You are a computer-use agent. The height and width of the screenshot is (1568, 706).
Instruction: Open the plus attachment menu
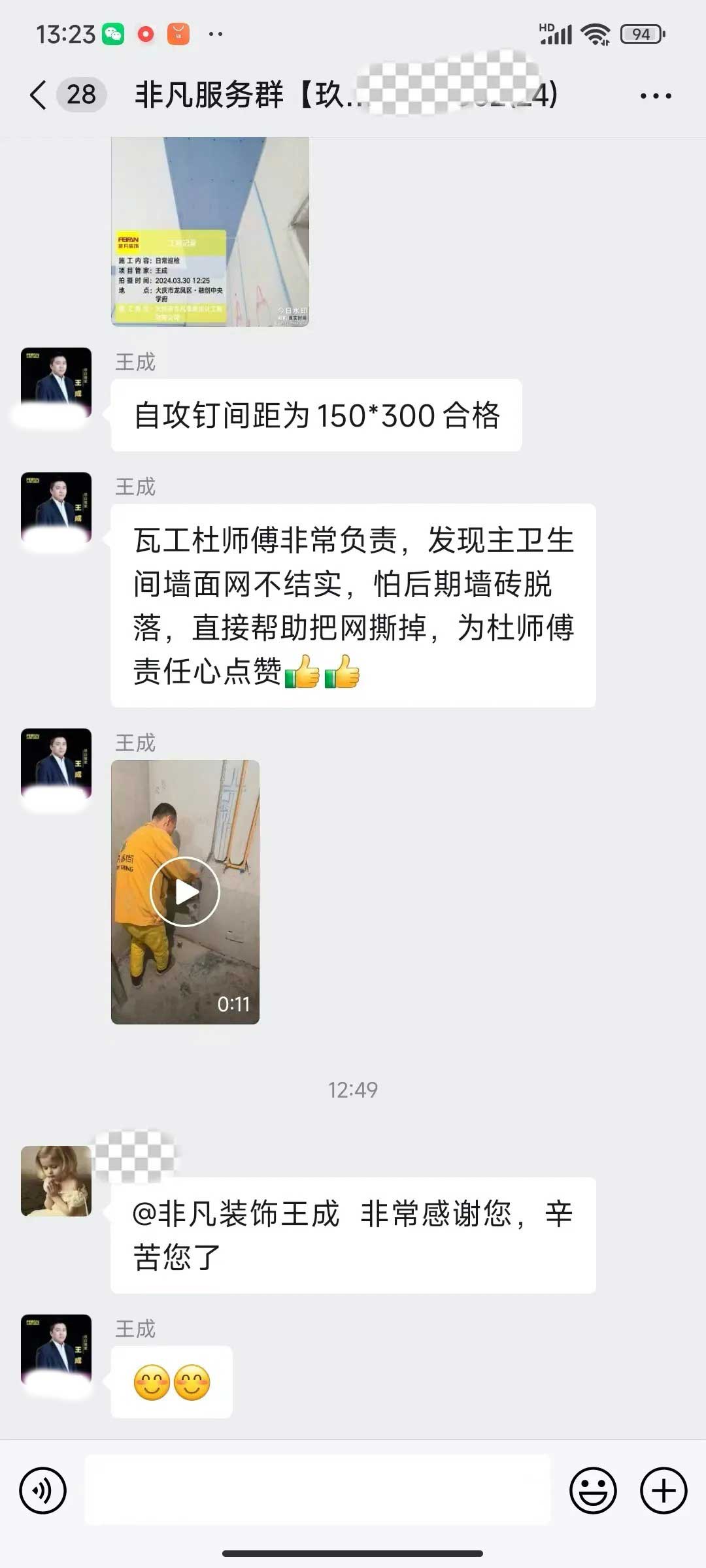click(663, 1491)
